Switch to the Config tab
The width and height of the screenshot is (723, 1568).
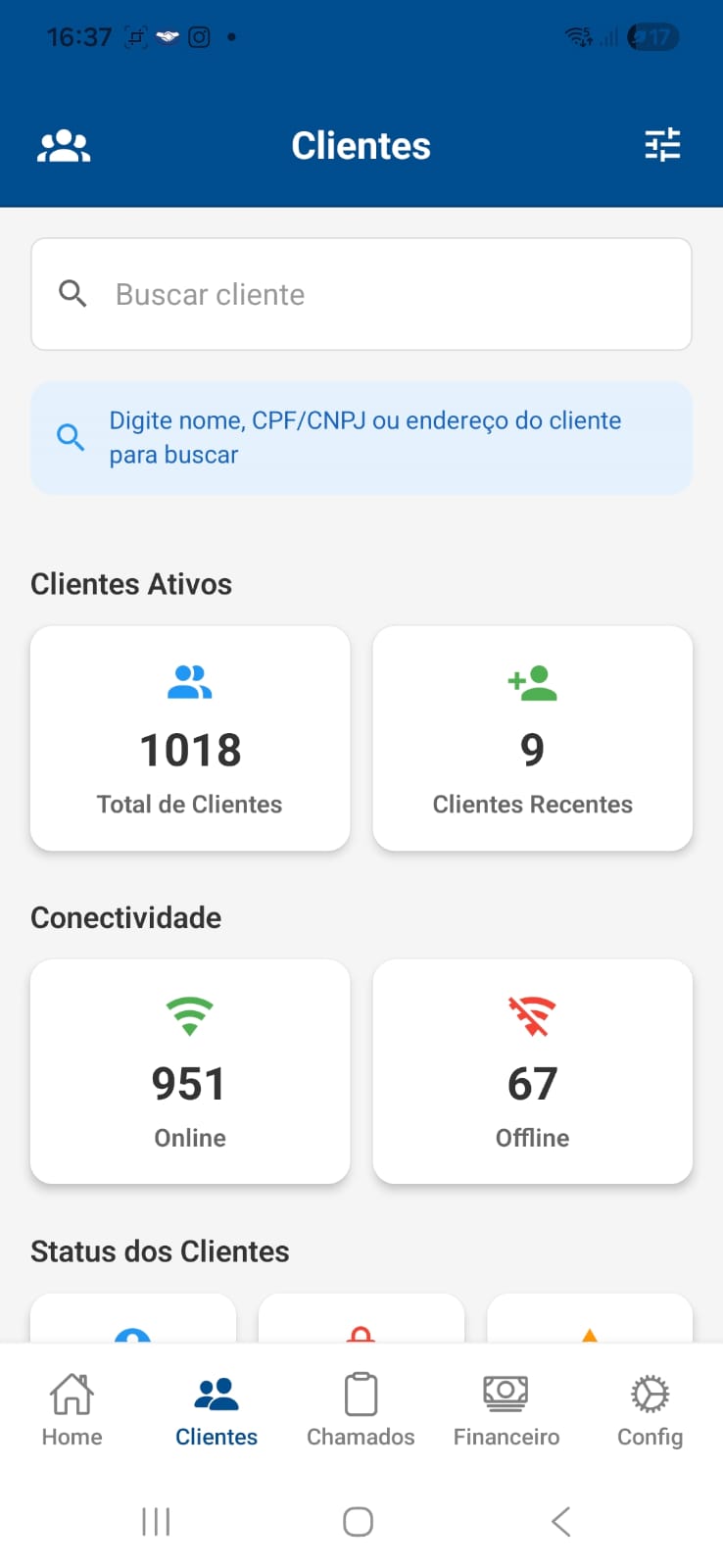tap(650, 1410)
